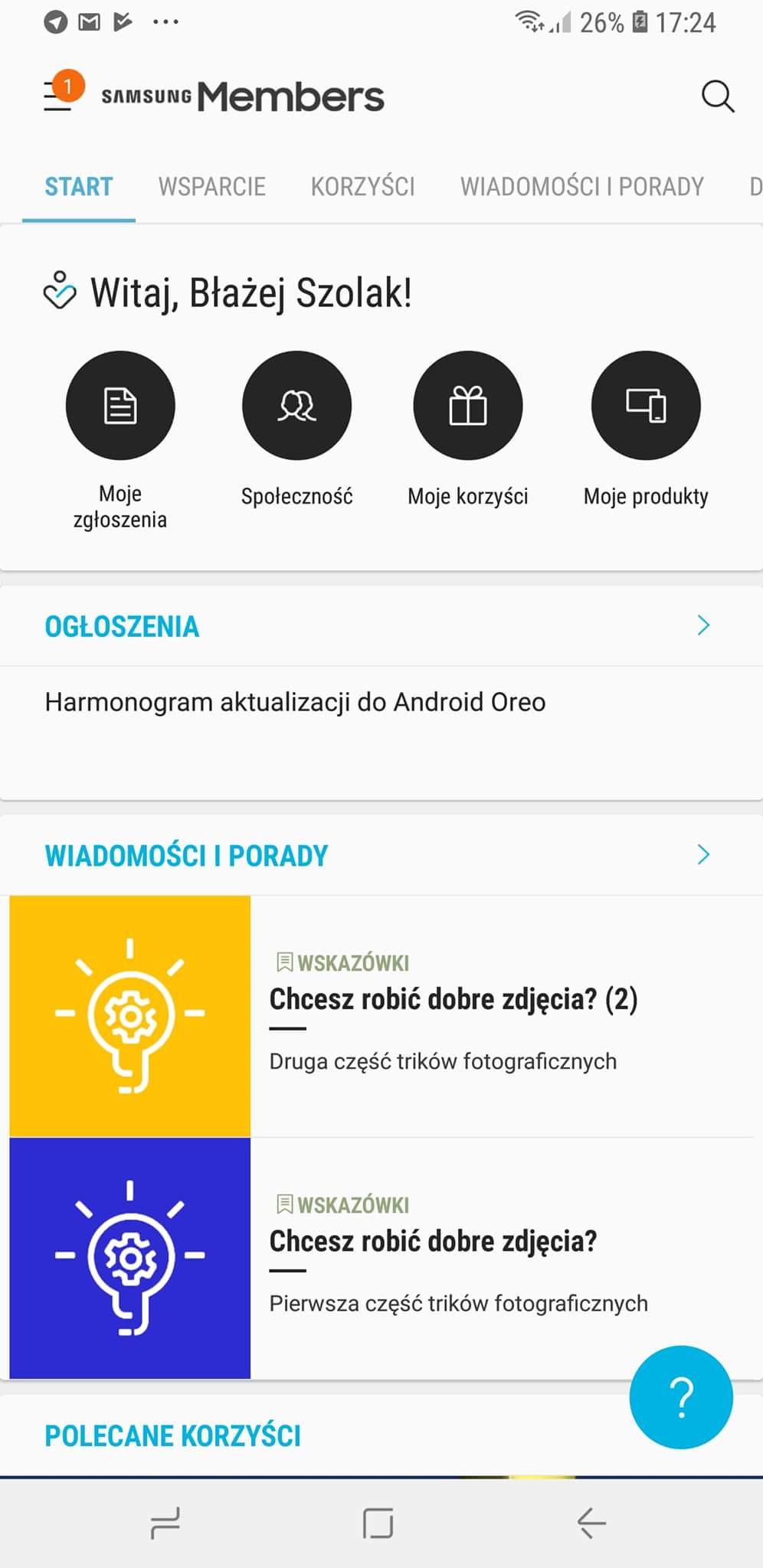Tap the floating help question mark button
The width and height of the screenshot is (763, 1568).
pos(681,1397)
